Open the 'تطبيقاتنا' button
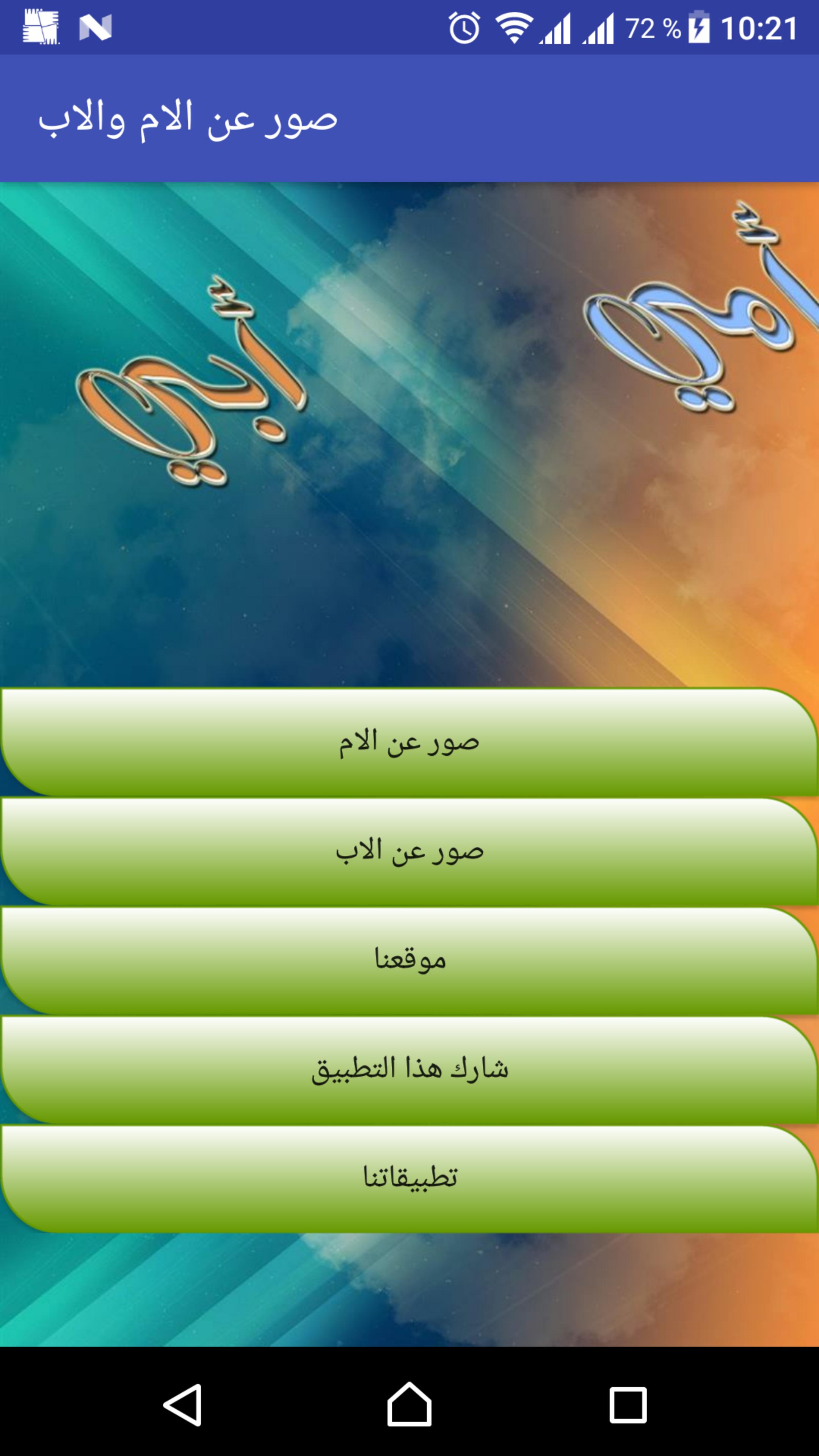The height and width of the screenshot is (1456, 819). point(409,1178)
